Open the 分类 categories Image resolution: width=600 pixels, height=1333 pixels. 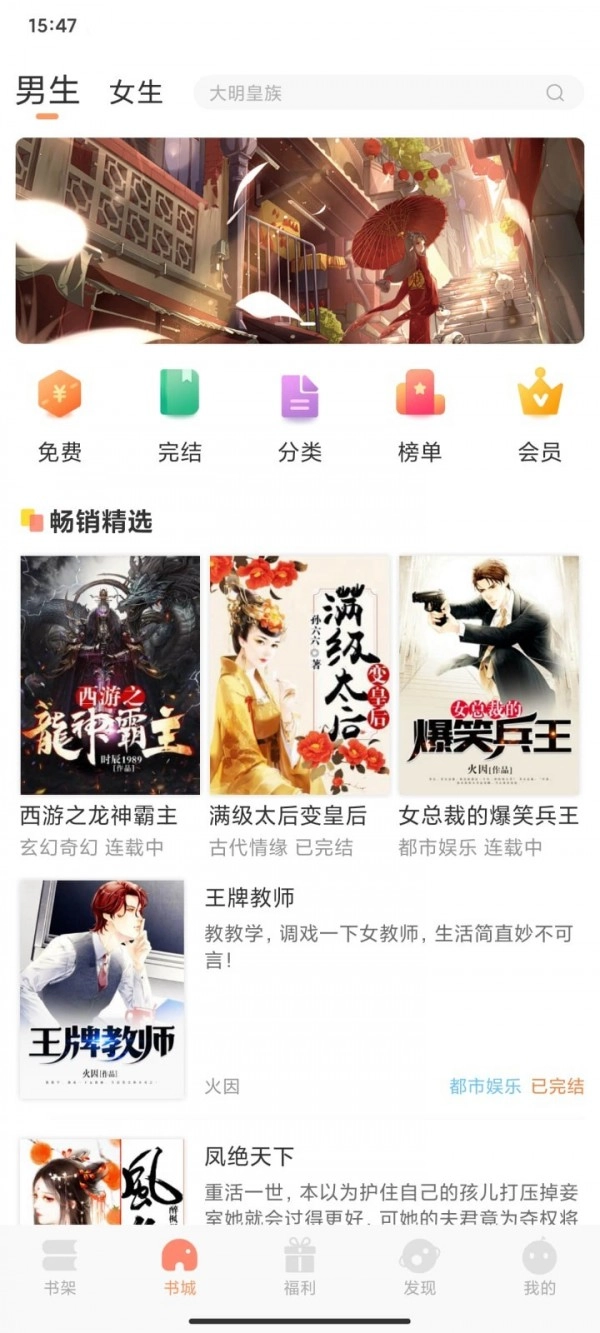click(300, 416)
